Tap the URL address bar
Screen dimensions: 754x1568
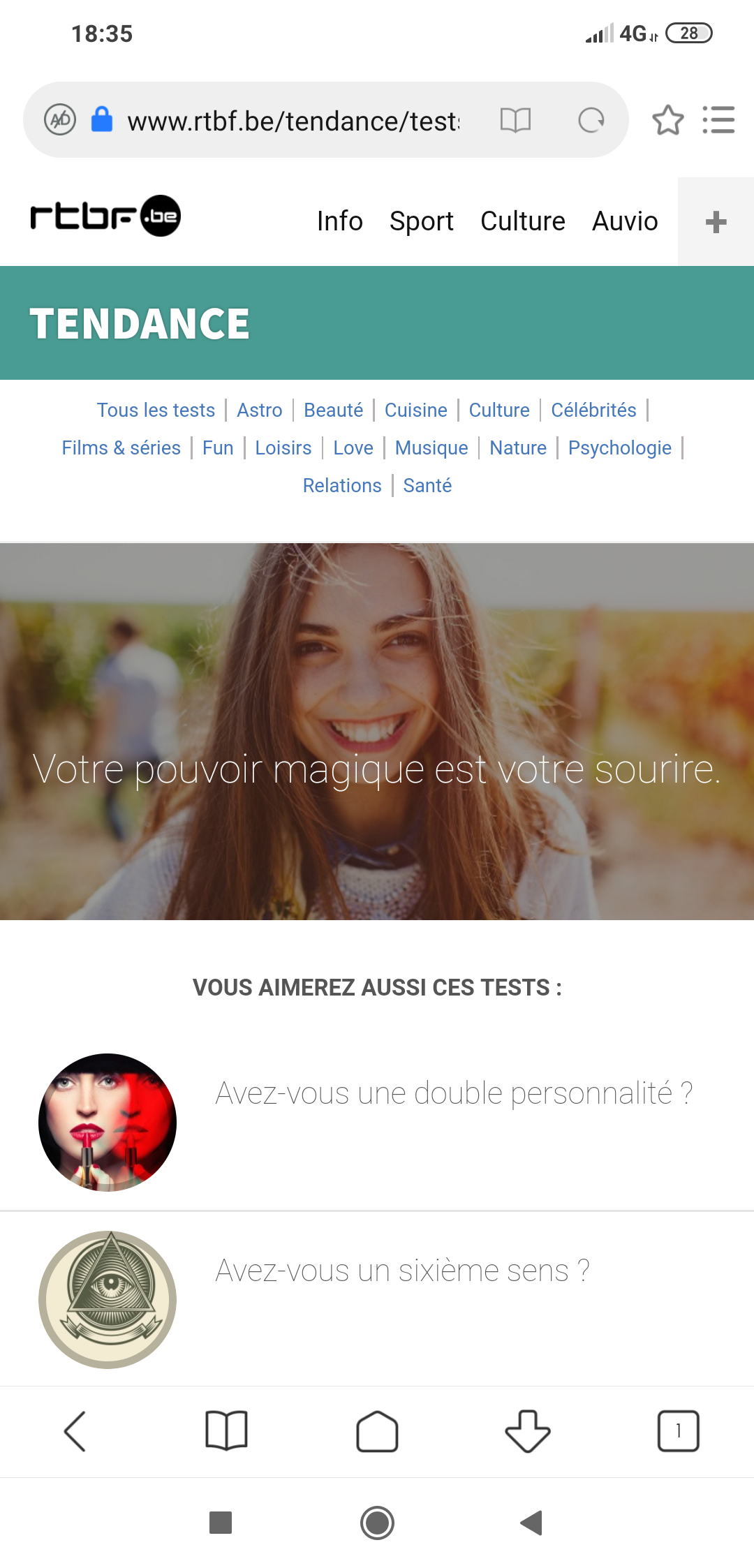coord(293,121)
